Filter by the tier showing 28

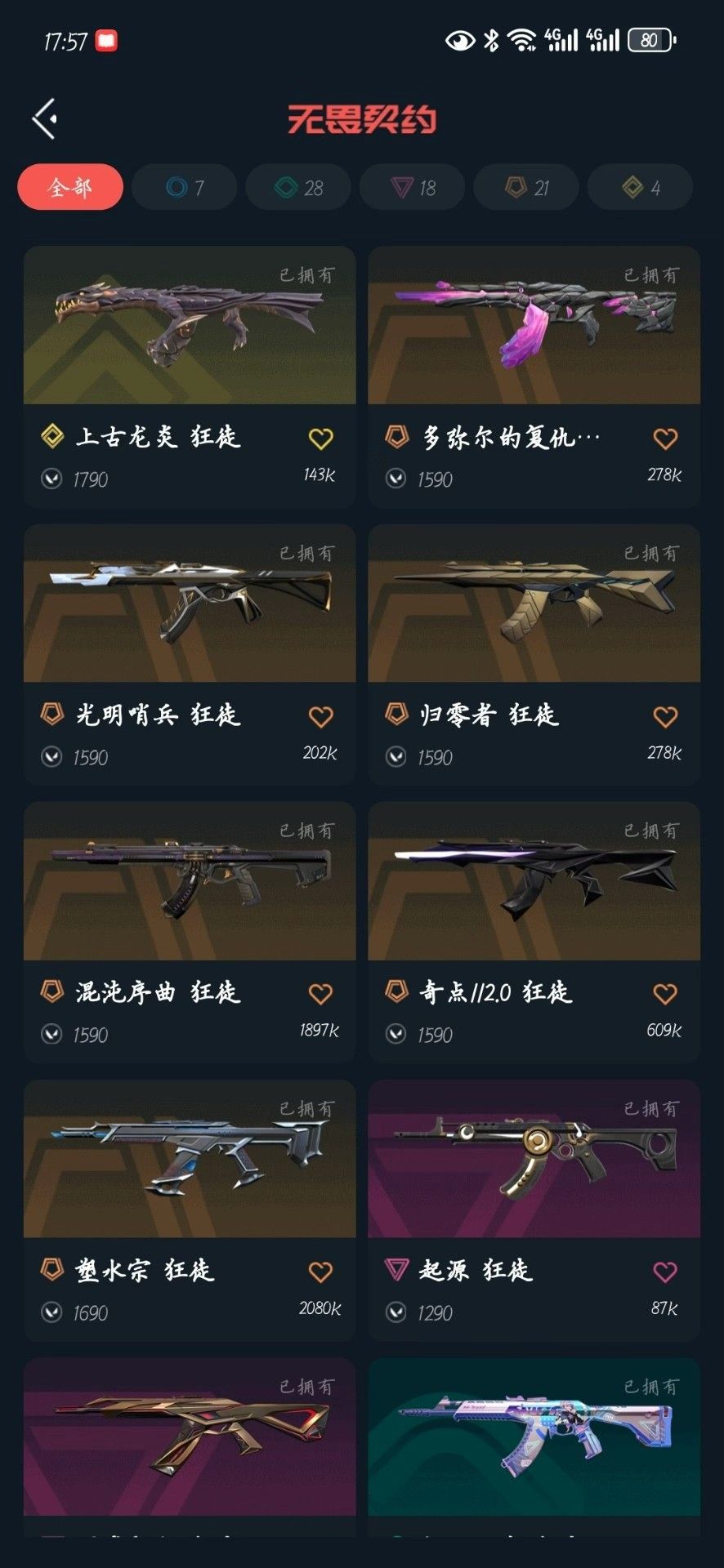point(298,187)
